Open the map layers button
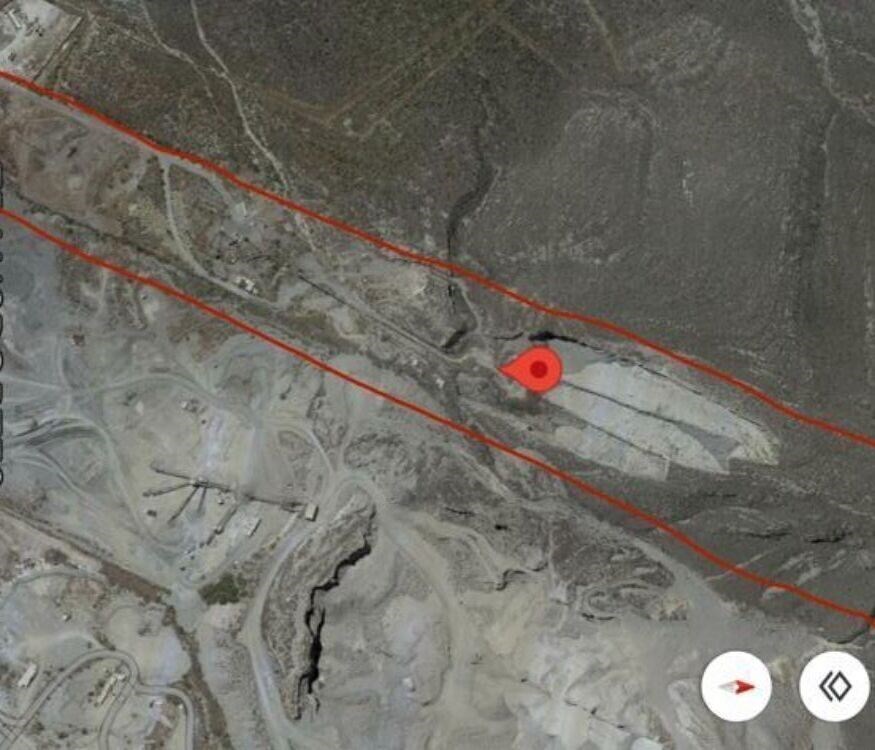The height and width of the screenshot is (750, 875). point(834,686)
